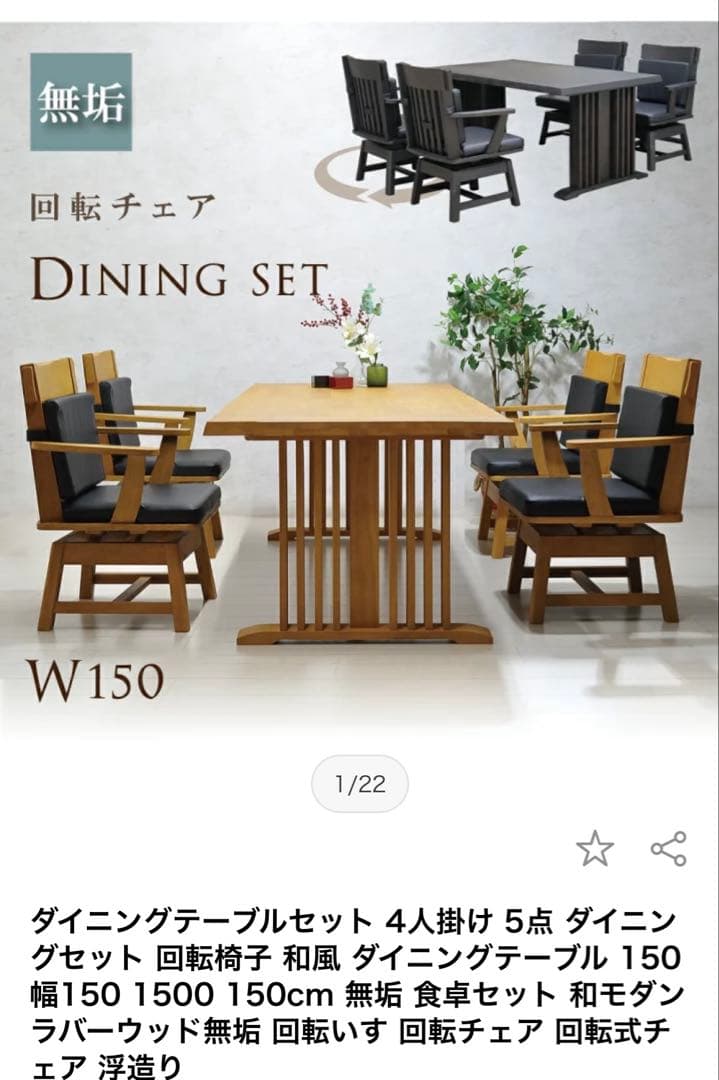Add this dining set to favorites
The image size is (719, 1080).
(x=594, y=849)
